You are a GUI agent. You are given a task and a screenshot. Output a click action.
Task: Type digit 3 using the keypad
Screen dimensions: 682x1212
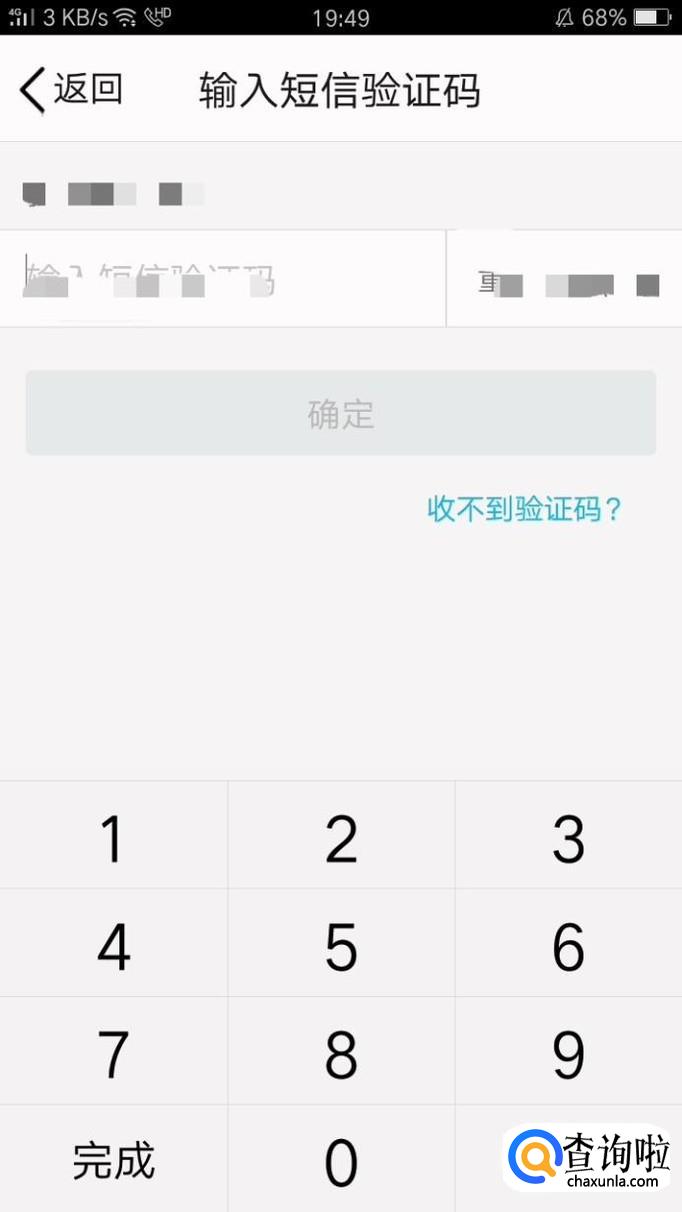(x=569, y=836)
